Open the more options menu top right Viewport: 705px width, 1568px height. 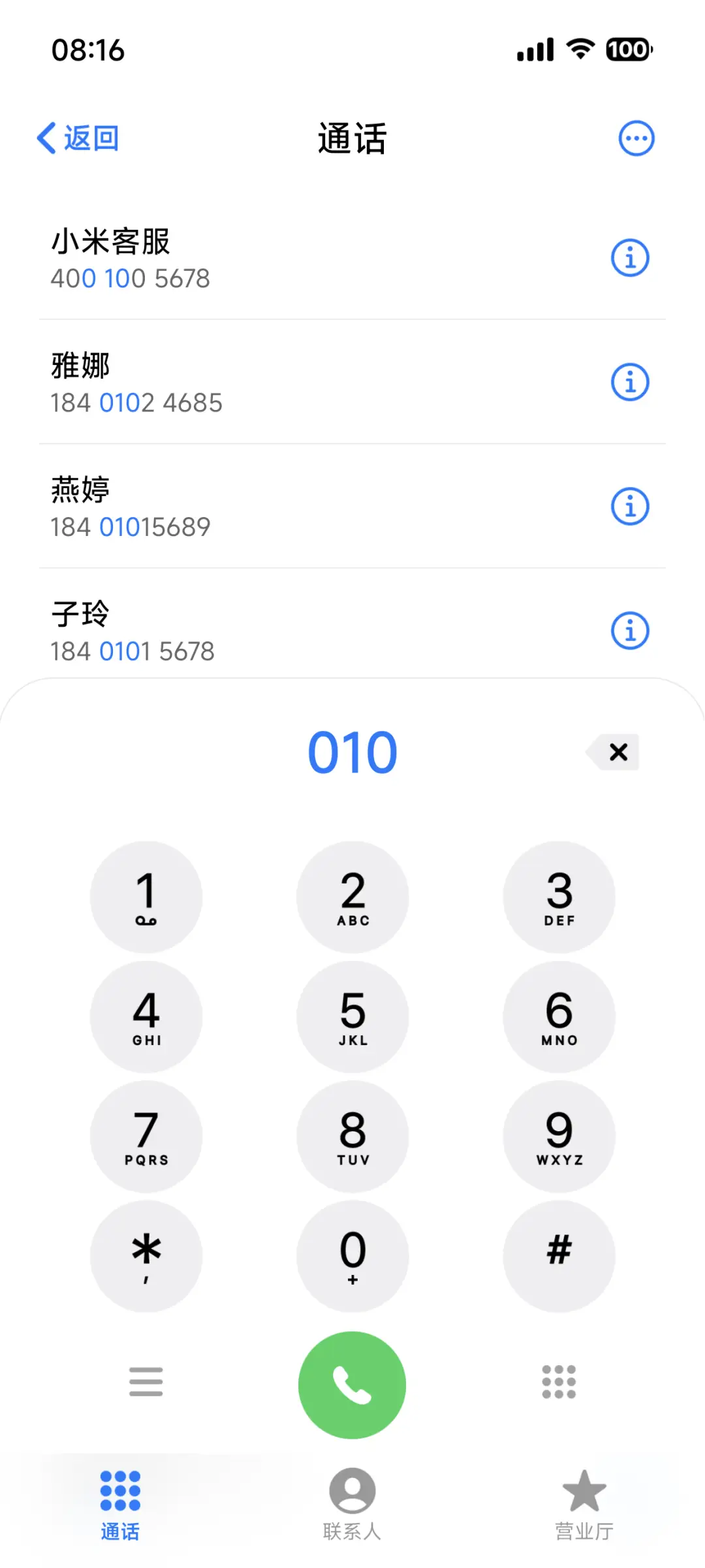click(x=635, y=137)
